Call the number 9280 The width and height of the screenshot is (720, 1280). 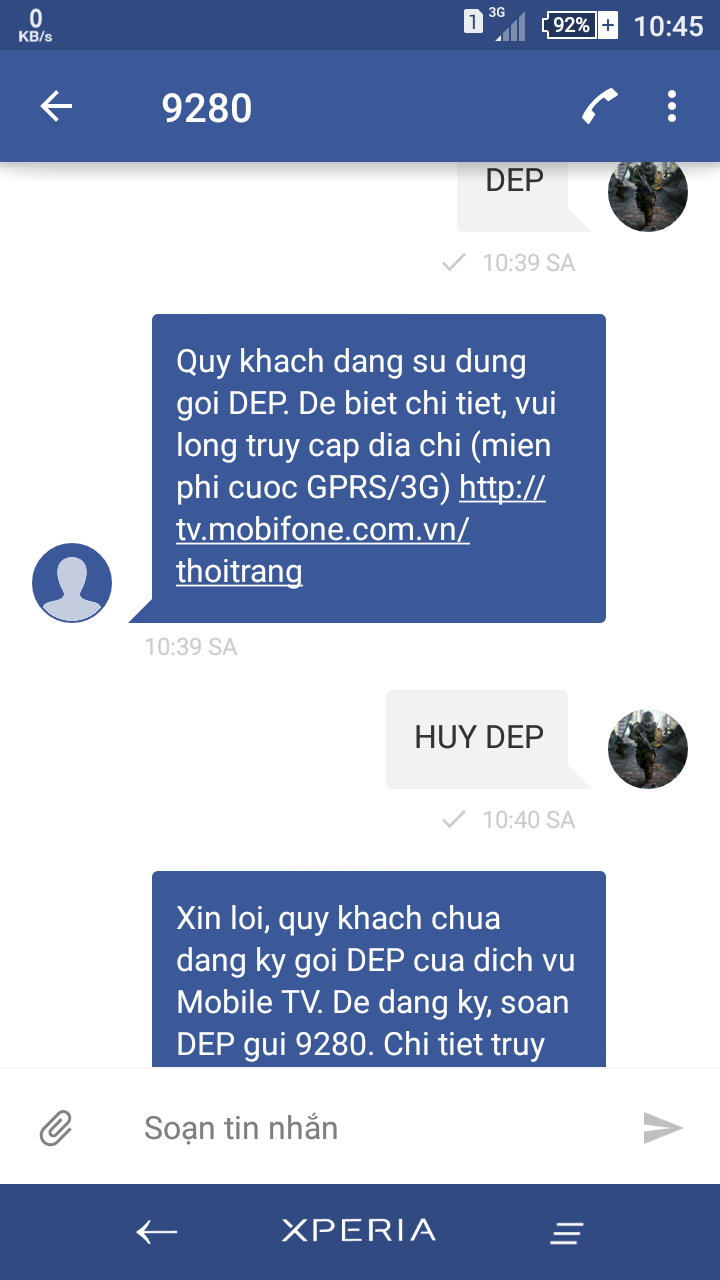[599, 106]
